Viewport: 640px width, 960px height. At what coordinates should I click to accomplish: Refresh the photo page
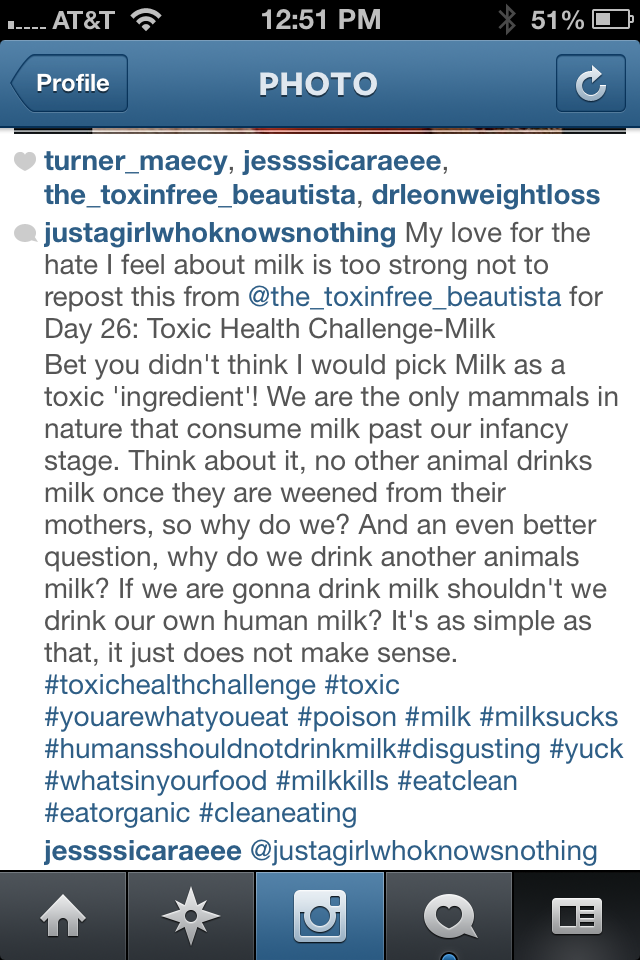(590, 84)
